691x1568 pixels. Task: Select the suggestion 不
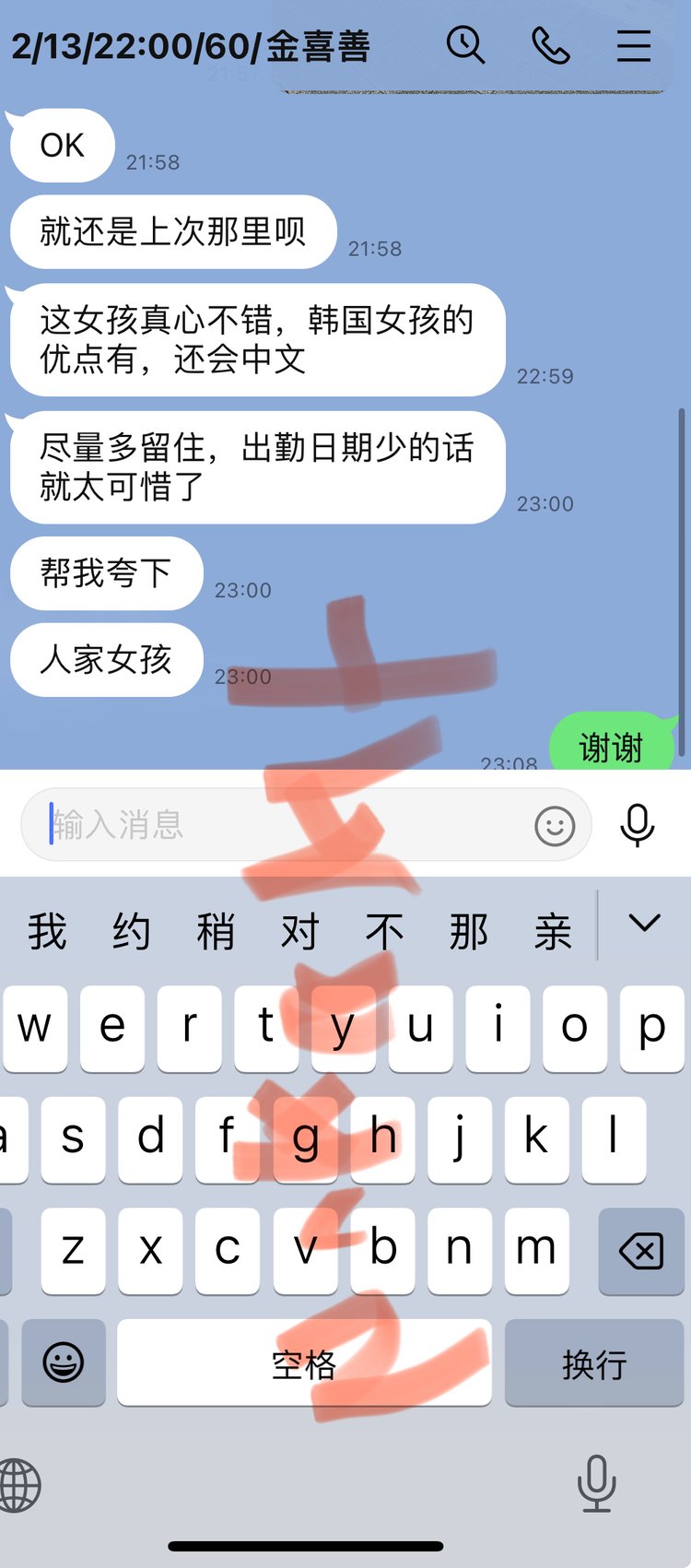(x=384, y=931)
